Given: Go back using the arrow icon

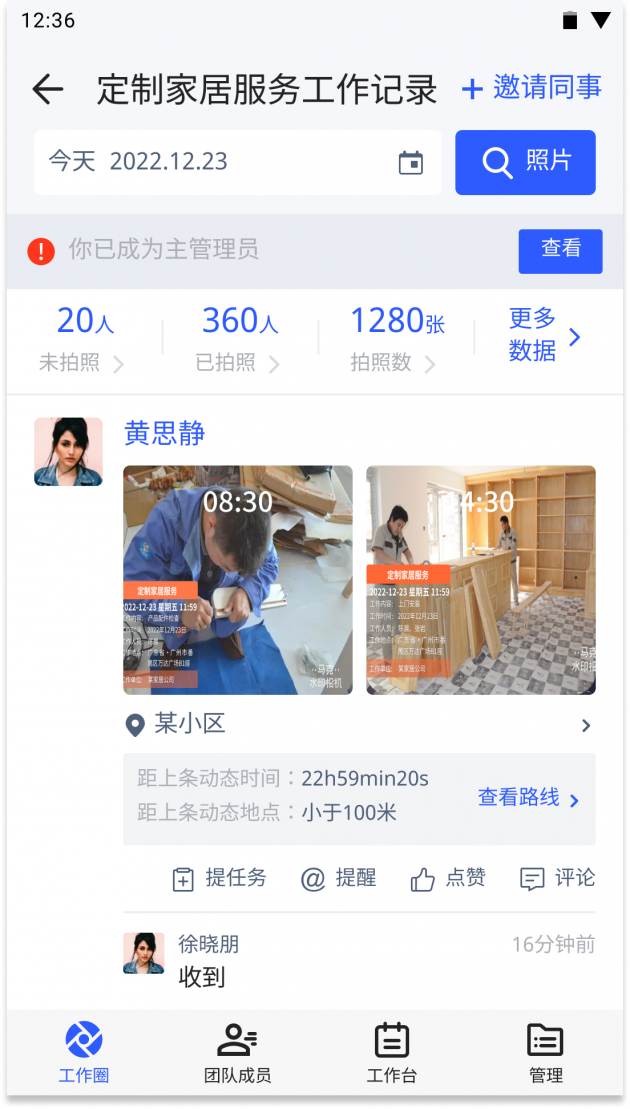Looking at the screenshot, I should coord(48,89).
